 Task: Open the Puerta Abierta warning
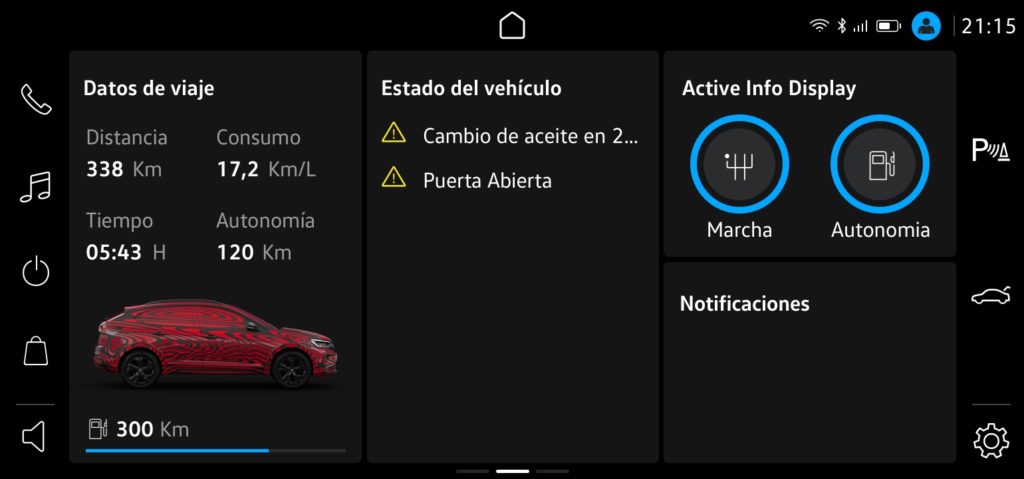[486, 181]
